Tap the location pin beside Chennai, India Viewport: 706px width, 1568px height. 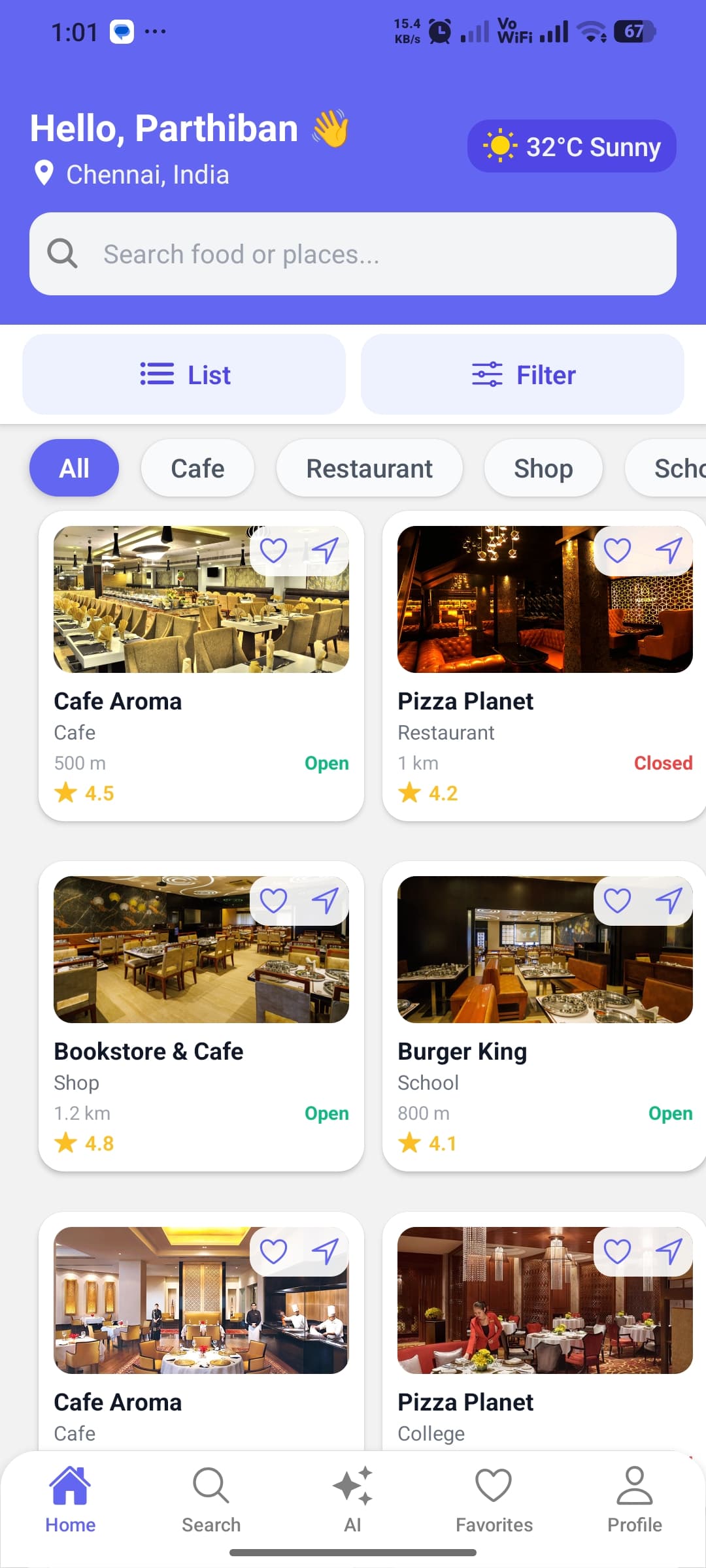click(43, 173)
